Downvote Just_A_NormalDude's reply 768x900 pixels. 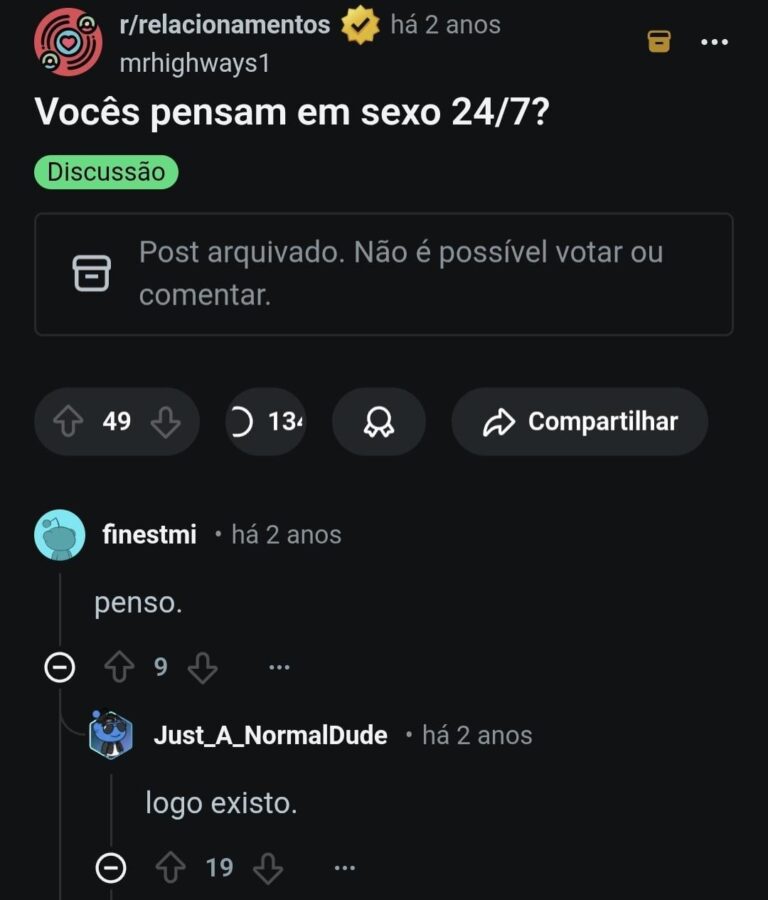[x=268, y=868]
